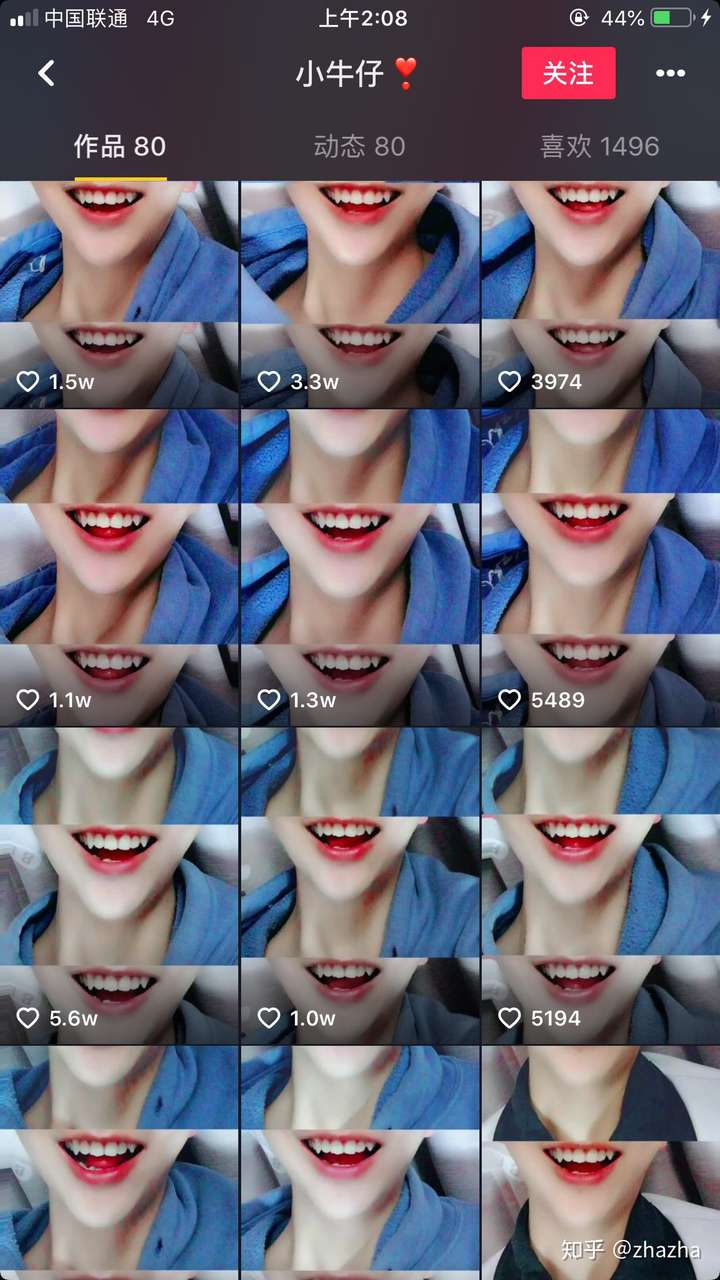Open the video with 5489 likes
The height and width of the screenshot is (1280, 720).
(x=600, y=567)
